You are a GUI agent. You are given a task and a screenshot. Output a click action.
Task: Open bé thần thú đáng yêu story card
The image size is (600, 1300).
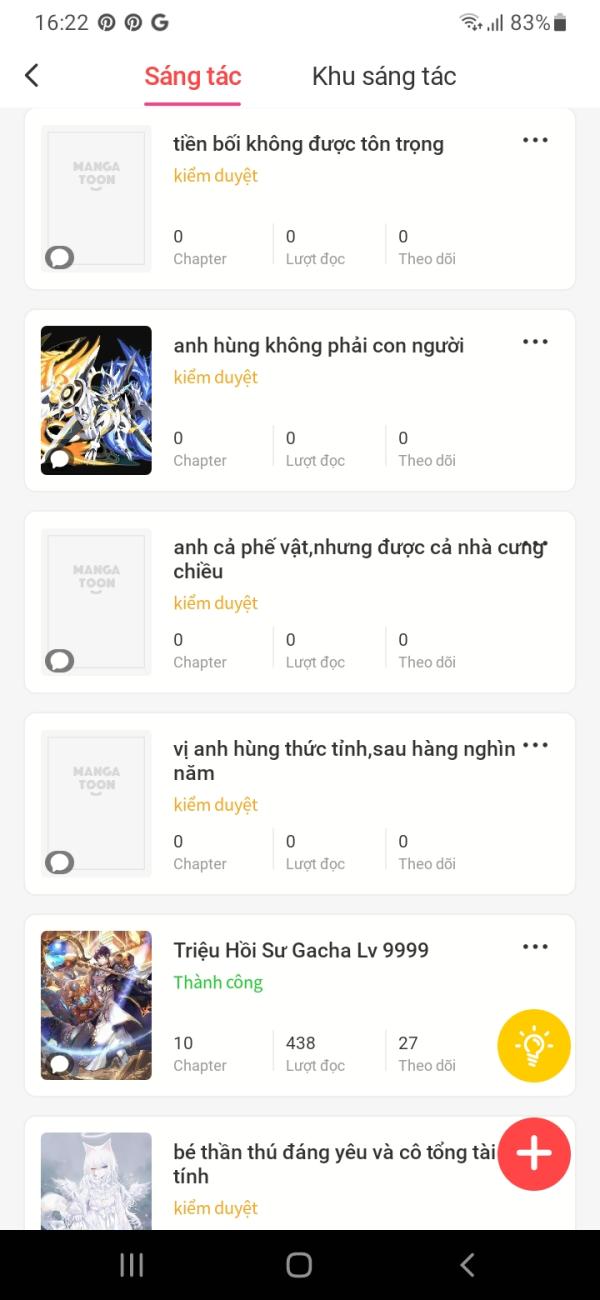[x=330, y=1164]
